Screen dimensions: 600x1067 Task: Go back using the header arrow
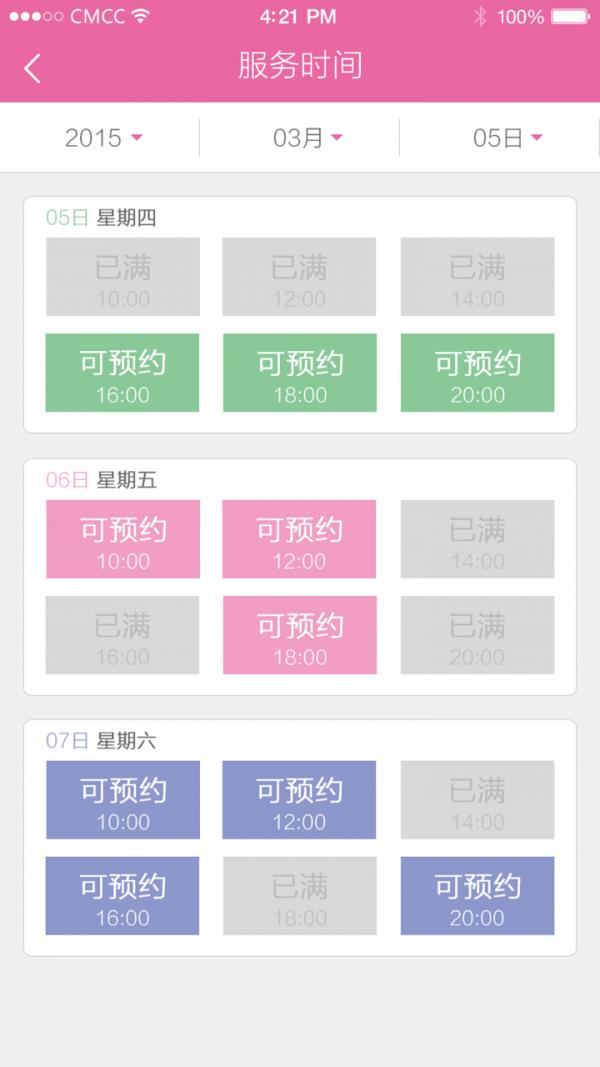click(32, 69)
